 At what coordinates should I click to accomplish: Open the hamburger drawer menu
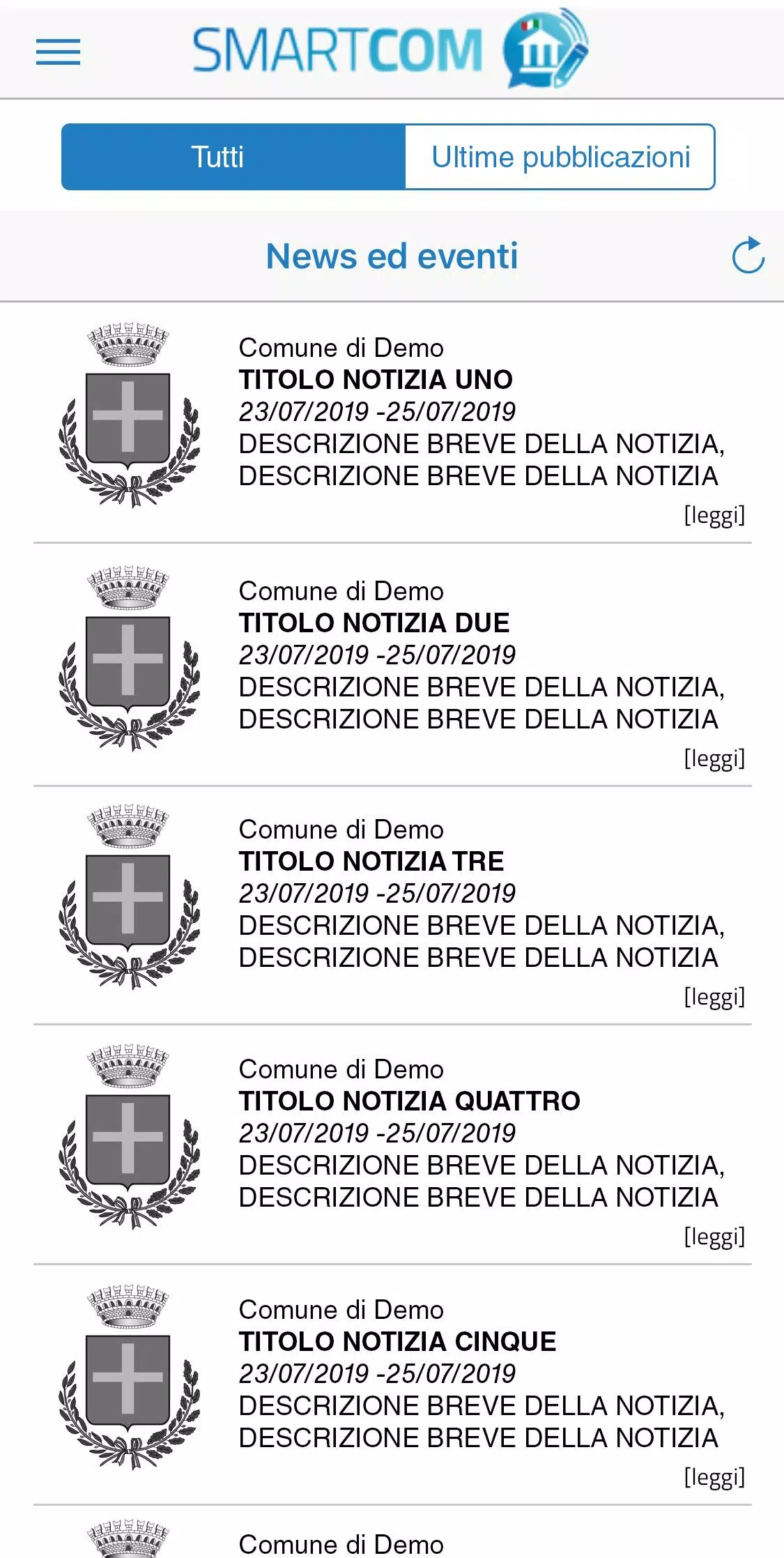click(58, 52)
